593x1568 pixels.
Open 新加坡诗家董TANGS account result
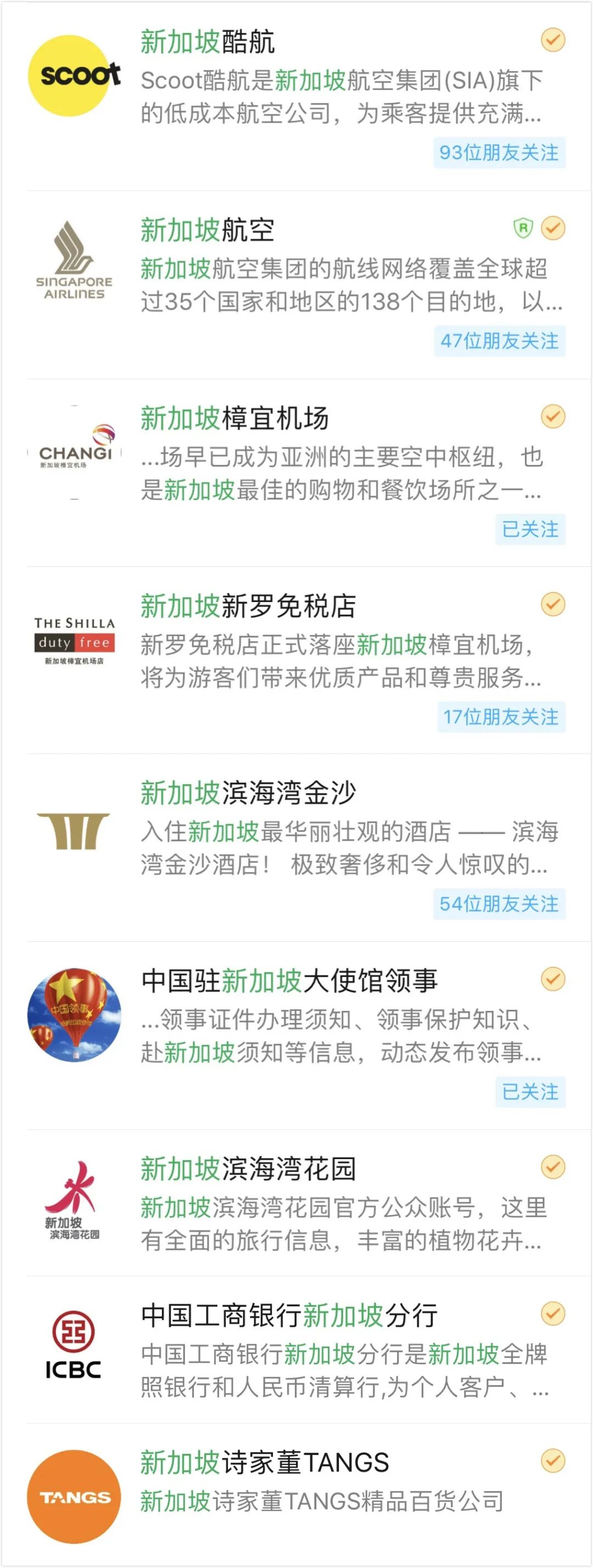[265, 1463]
